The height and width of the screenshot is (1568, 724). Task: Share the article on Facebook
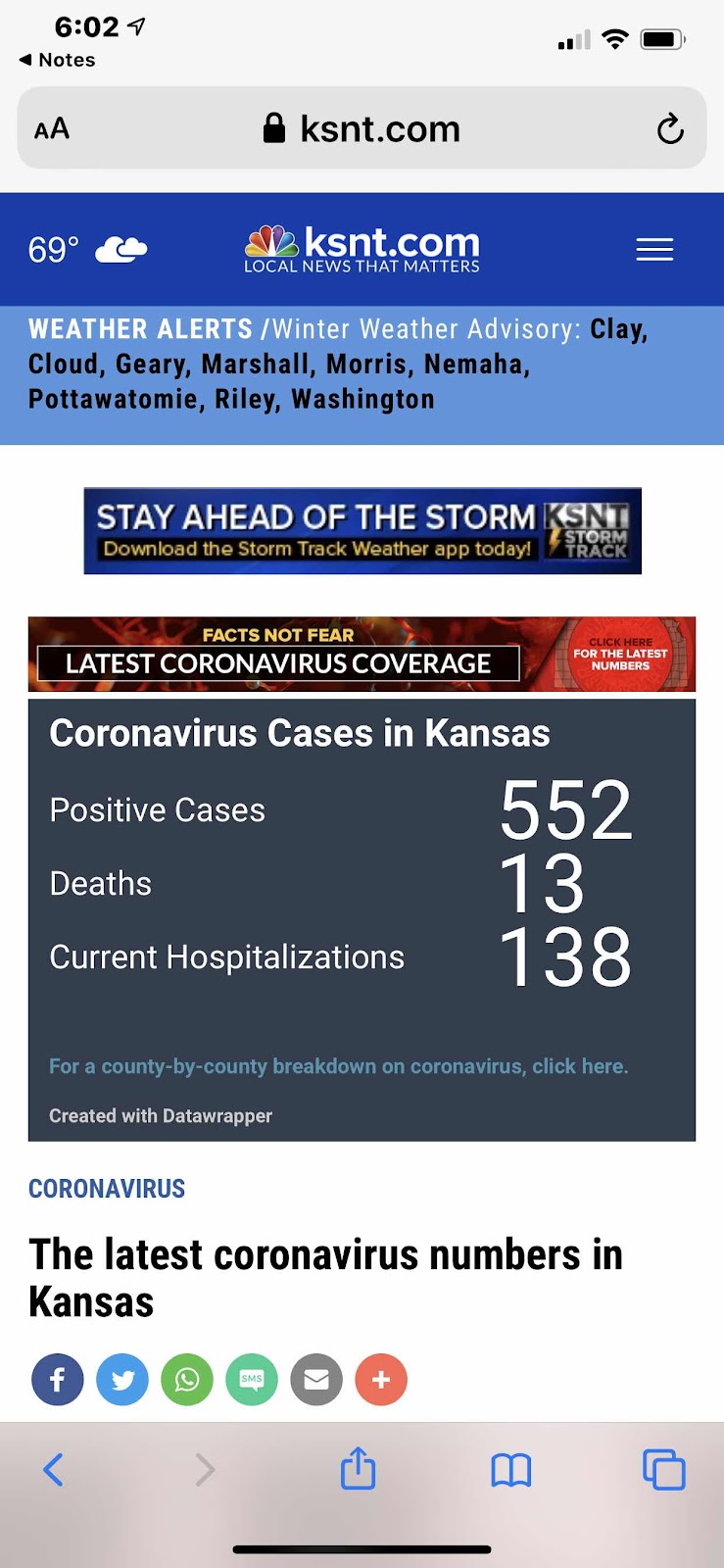point(58,1380)
